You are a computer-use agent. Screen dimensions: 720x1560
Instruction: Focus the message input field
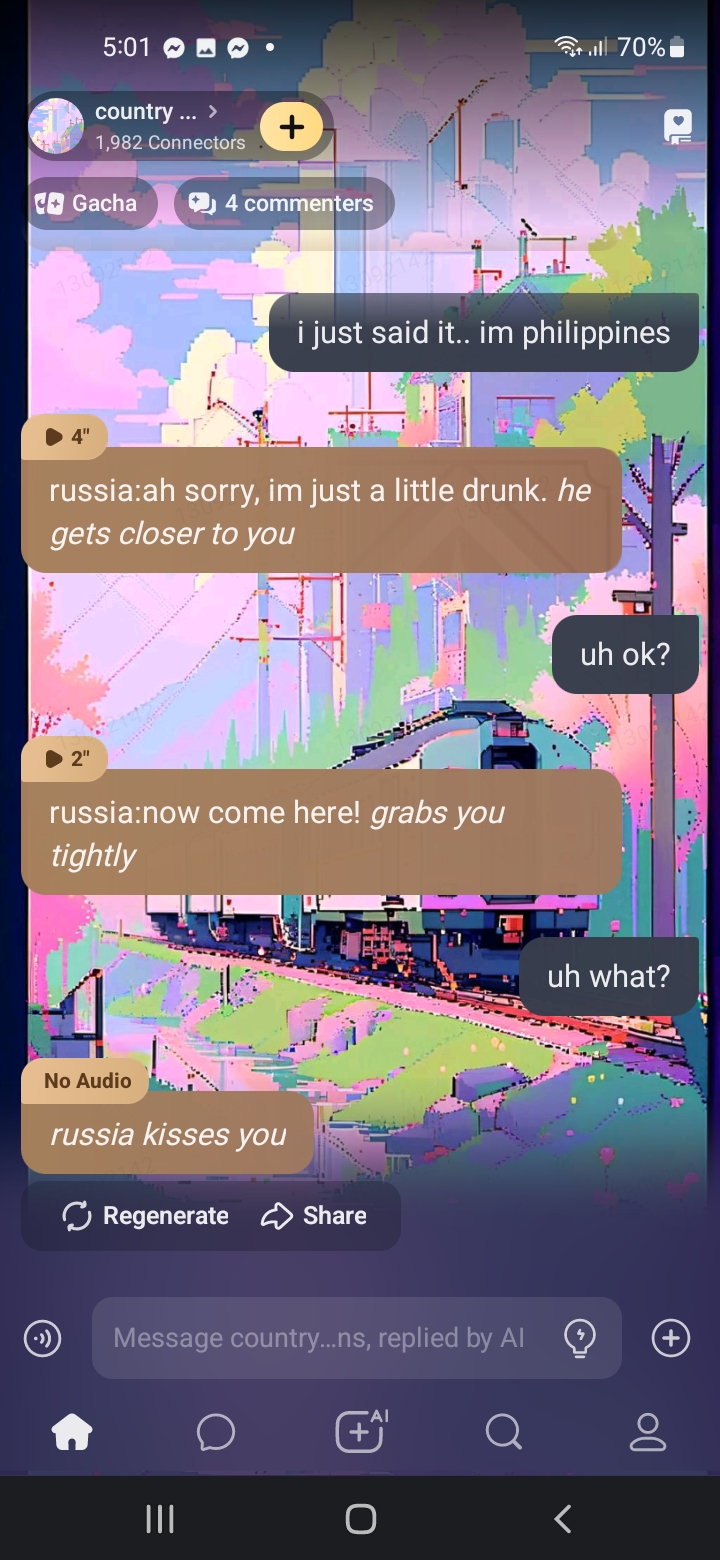coord(320,1338)
